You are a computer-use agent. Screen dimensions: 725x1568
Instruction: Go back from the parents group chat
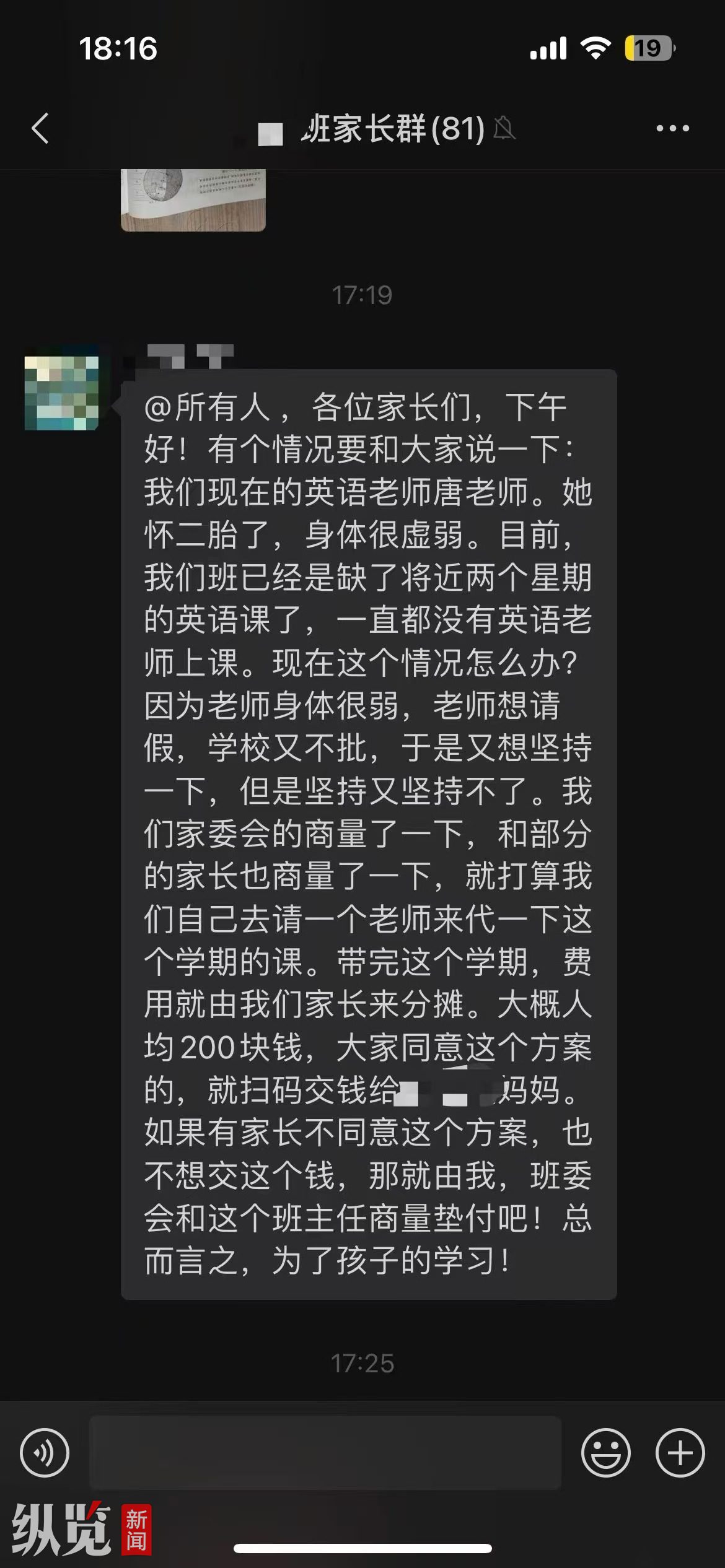point(41,129)
